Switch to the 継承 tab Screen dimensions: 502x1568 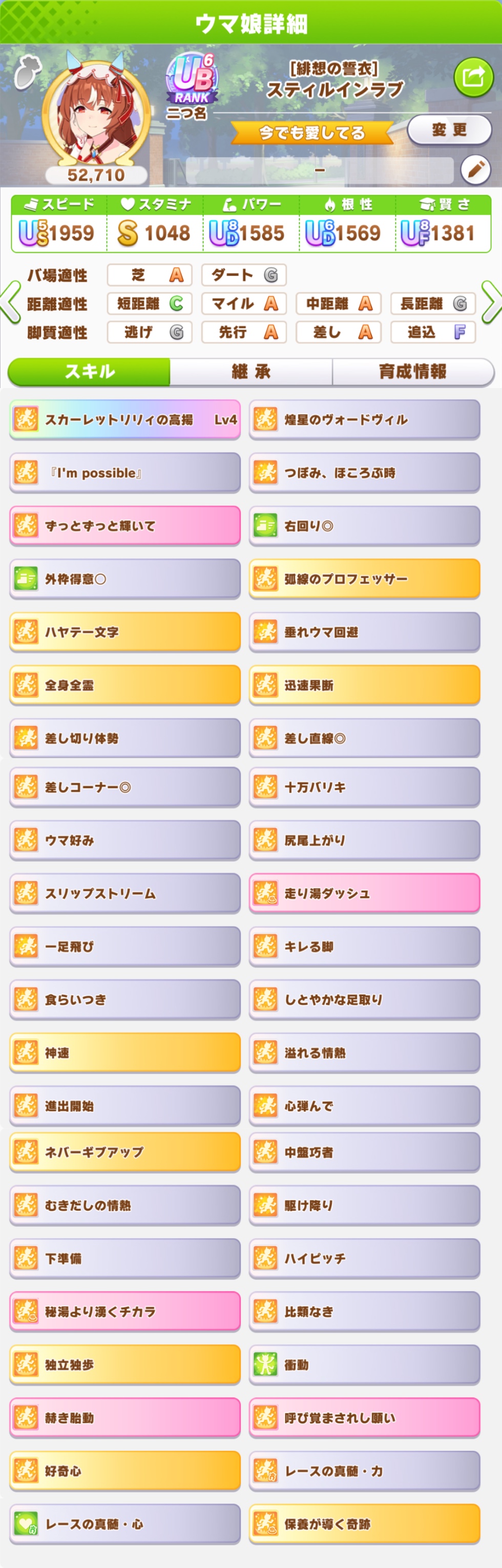(x=251, y=371)
